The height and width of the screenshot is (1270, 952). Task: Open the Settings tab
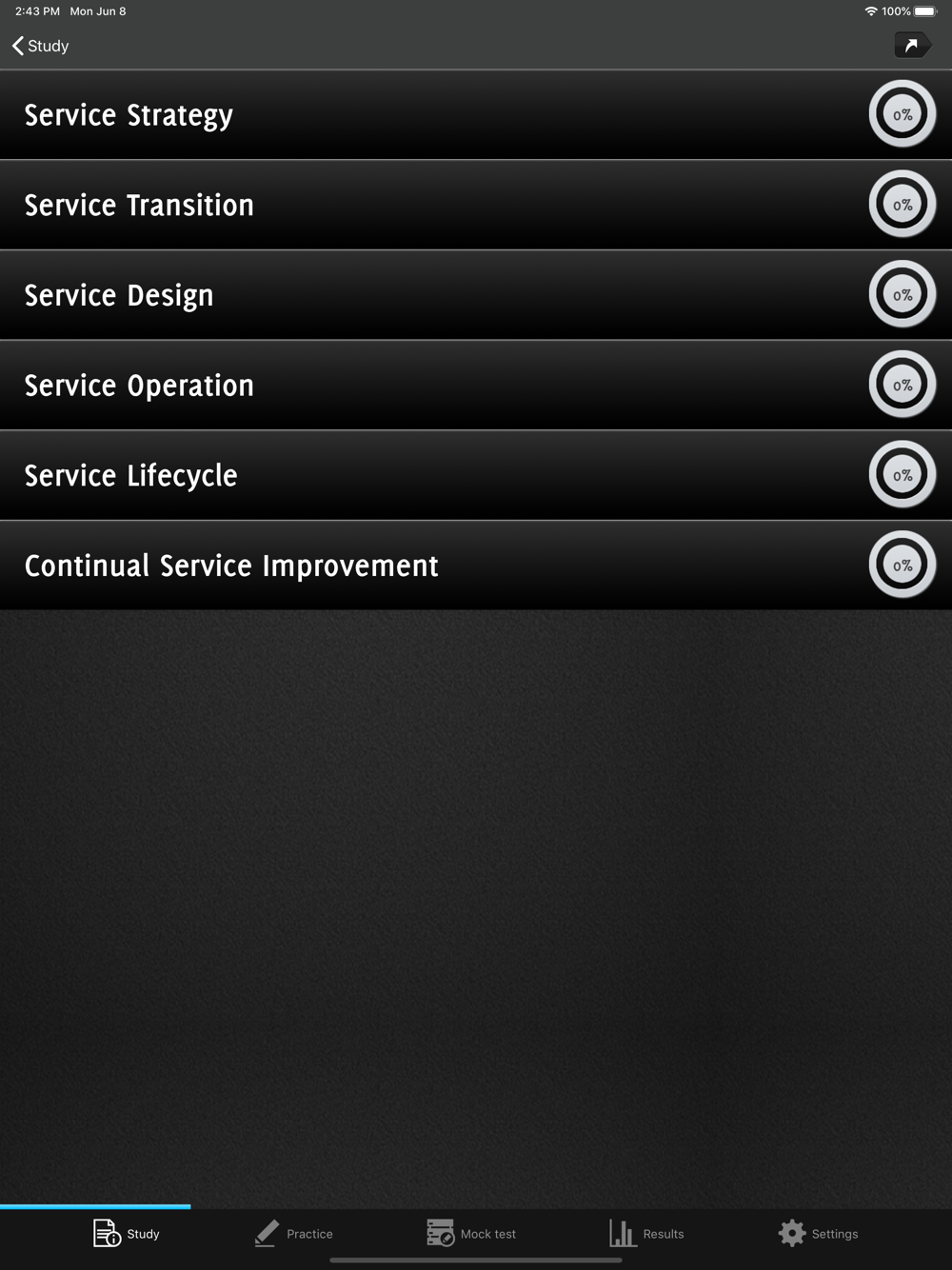tap(818, 1233)
